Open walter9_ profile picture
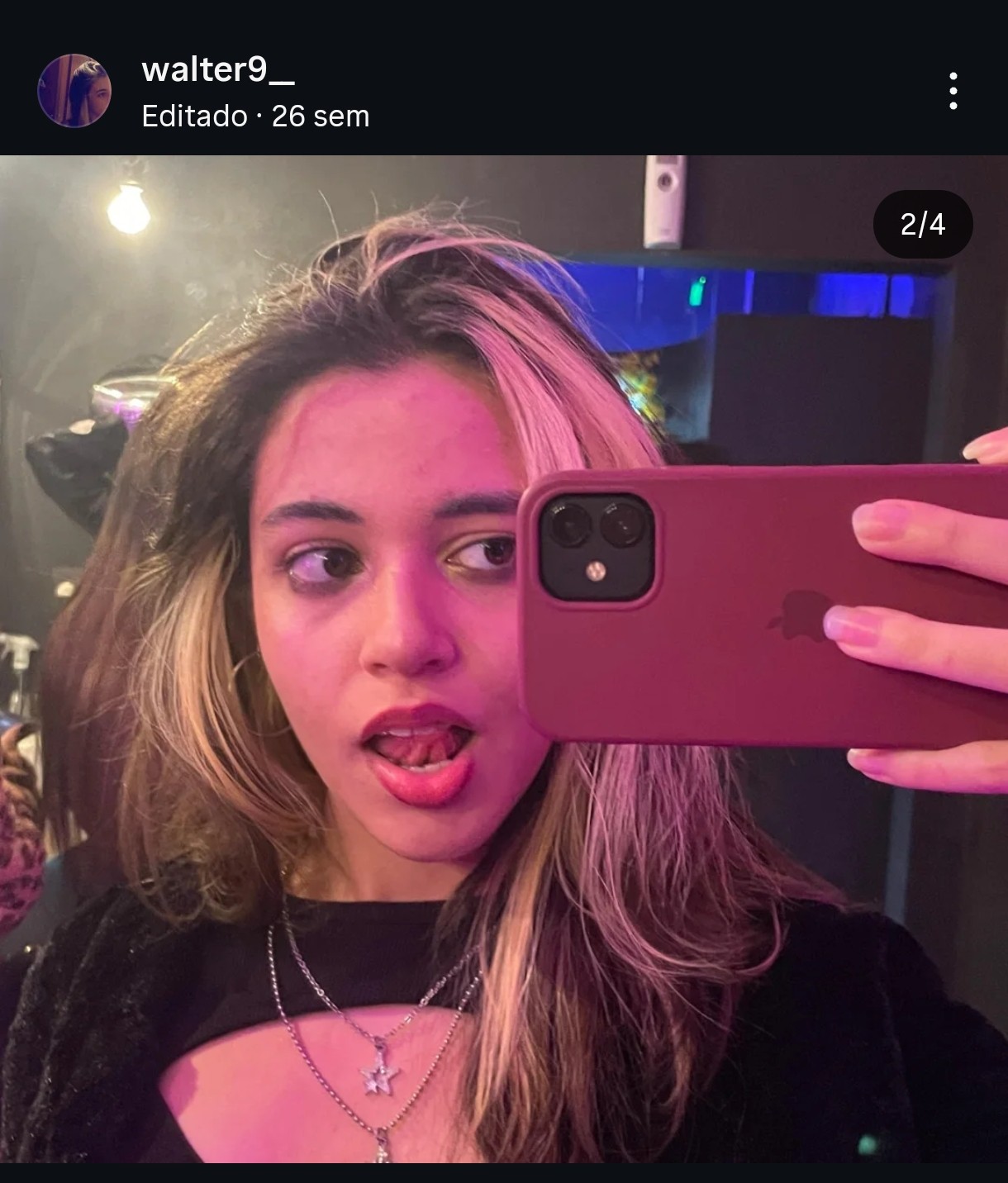The image size is (1008, 1183). [74, 91]
